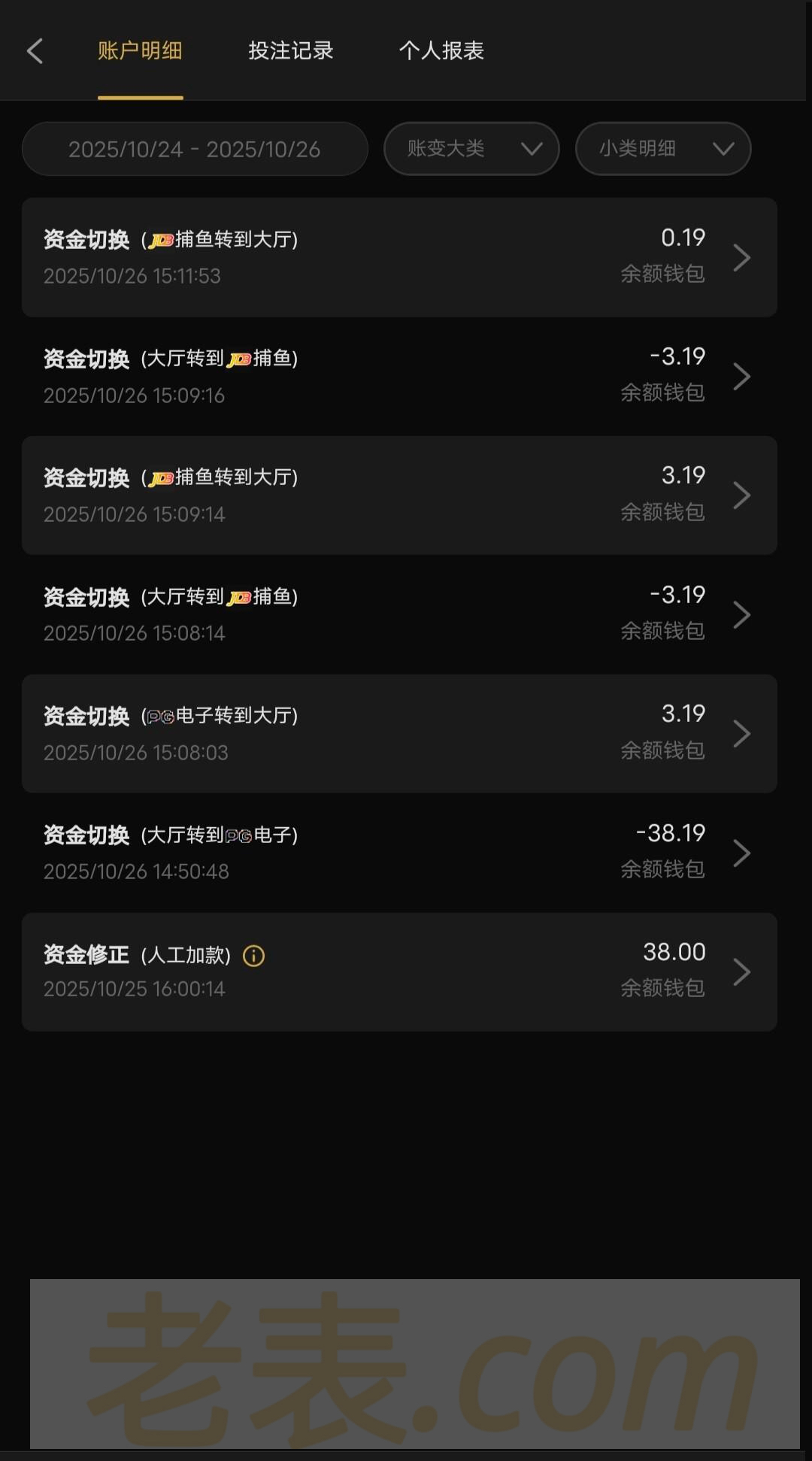Switch to the 投注记录 tab
This screenshot has height=1461, width=812.
coord(290,51)
